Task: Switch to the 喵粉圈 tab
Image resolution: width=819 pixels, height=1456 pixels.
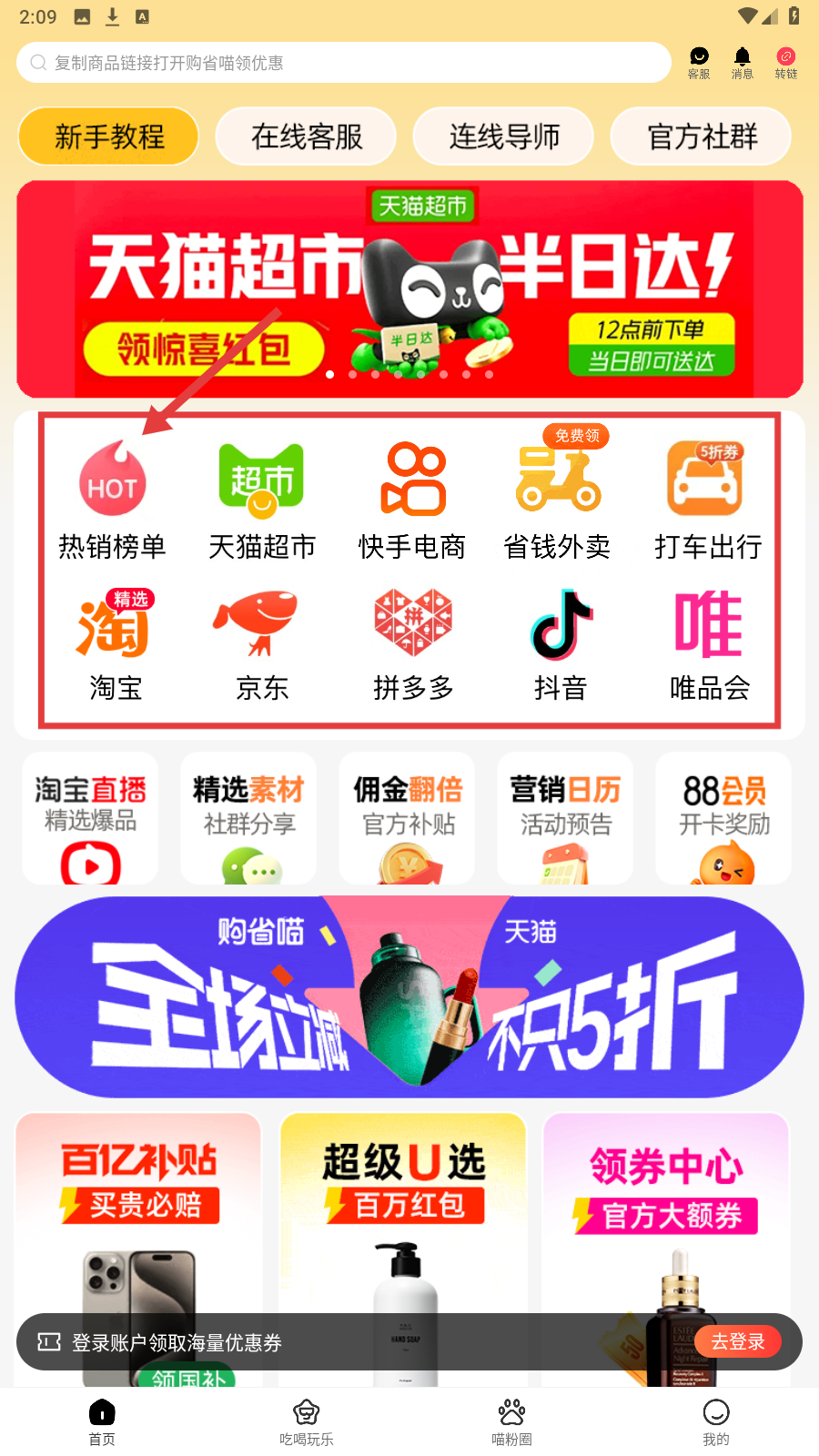Action: 511,1422
